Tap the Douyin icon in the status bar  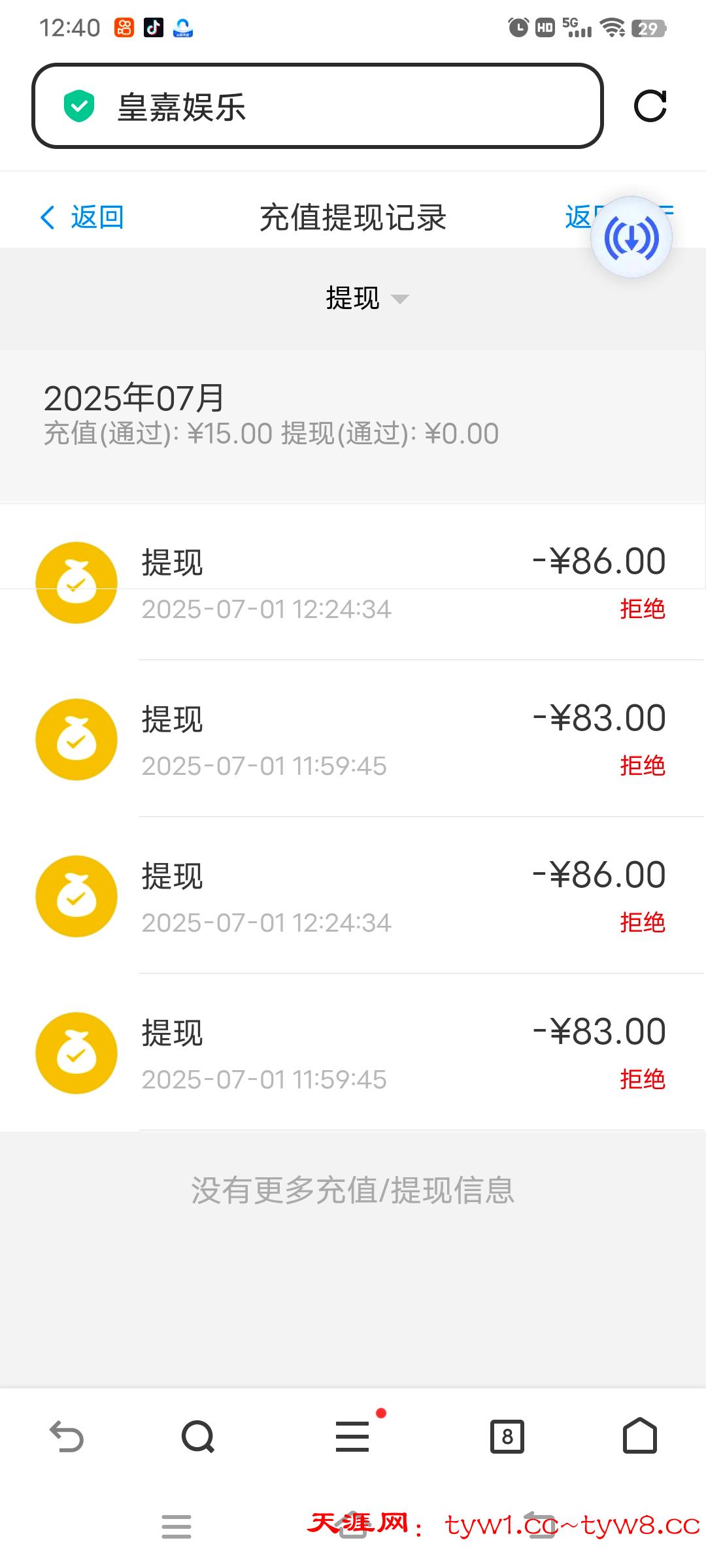tap(152, 28)
